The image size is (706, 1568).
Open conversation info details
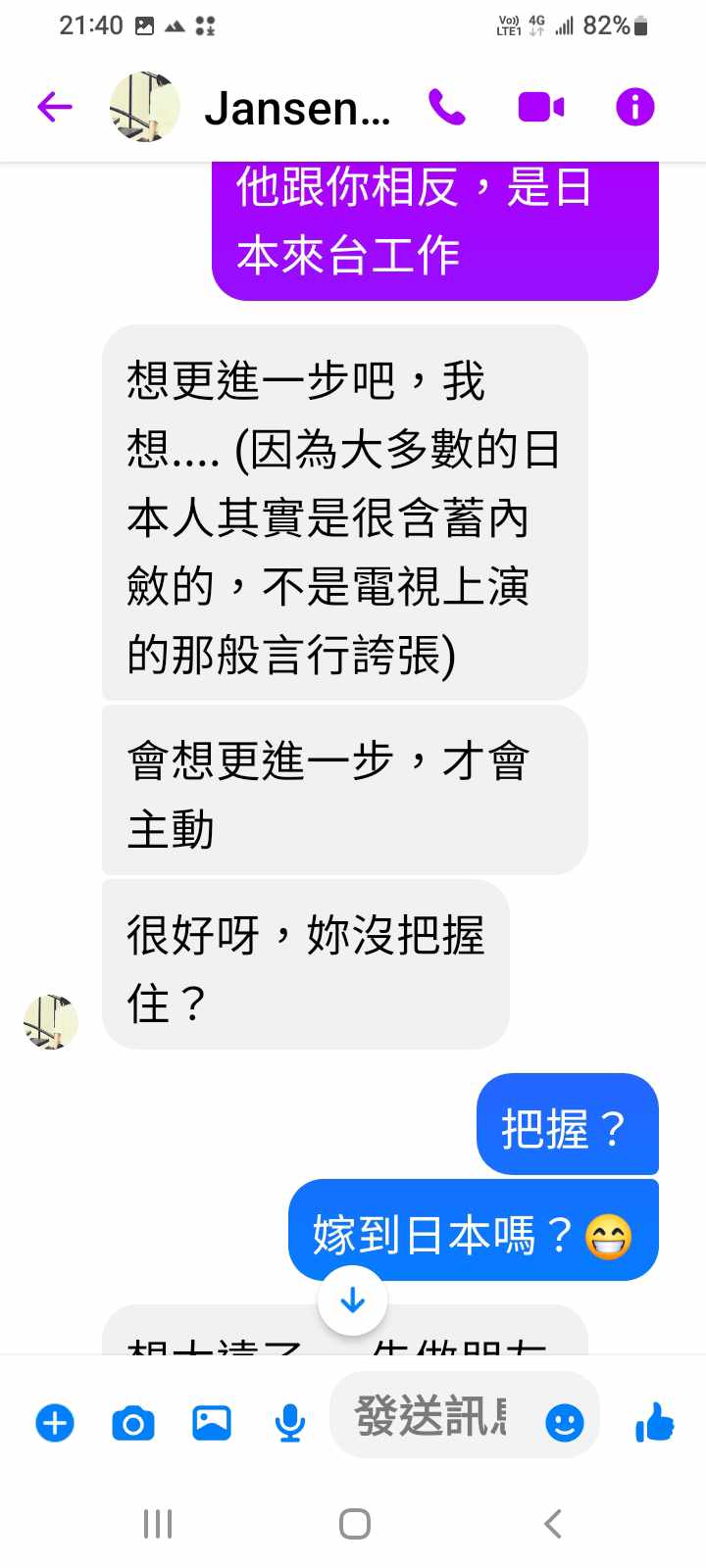coord(634,107)
